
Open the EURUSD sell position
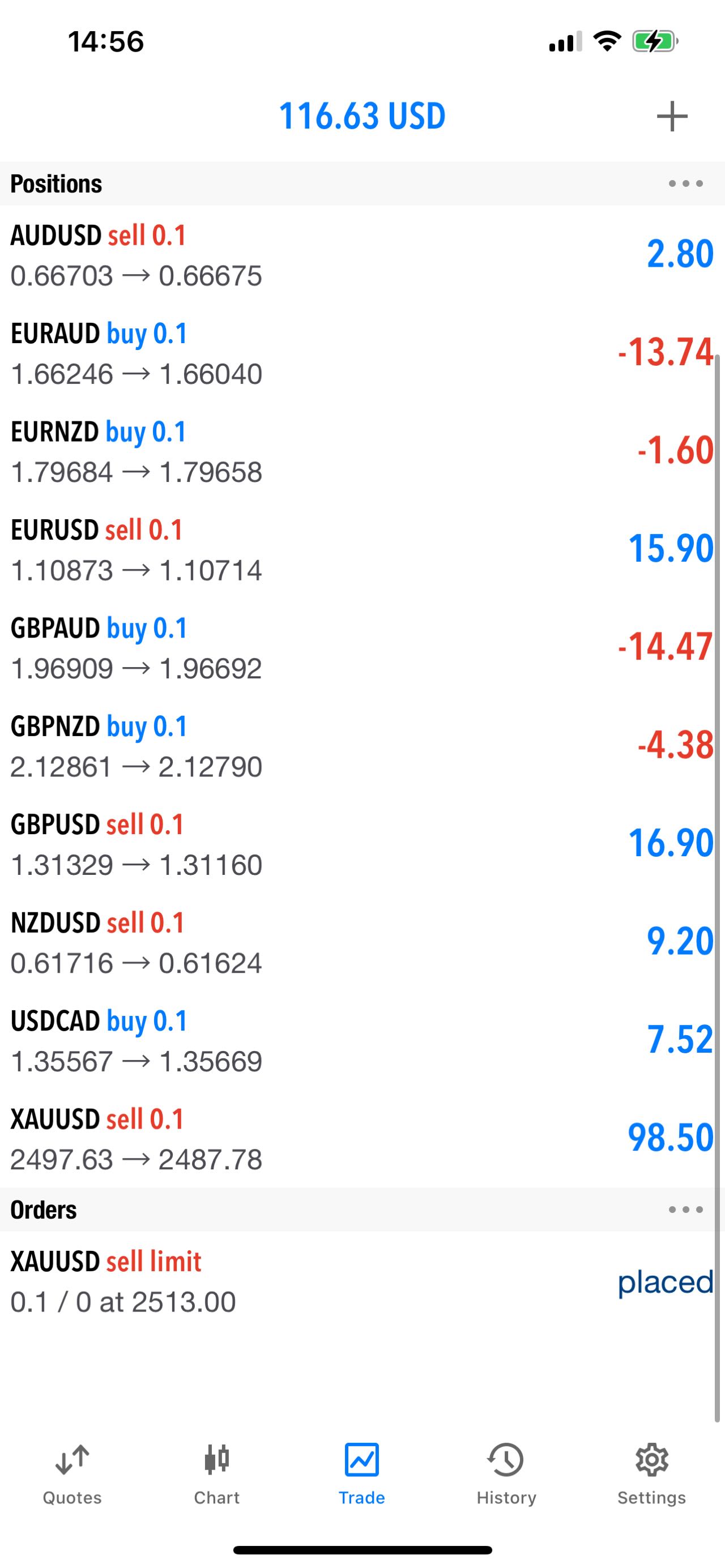[362, 549]
